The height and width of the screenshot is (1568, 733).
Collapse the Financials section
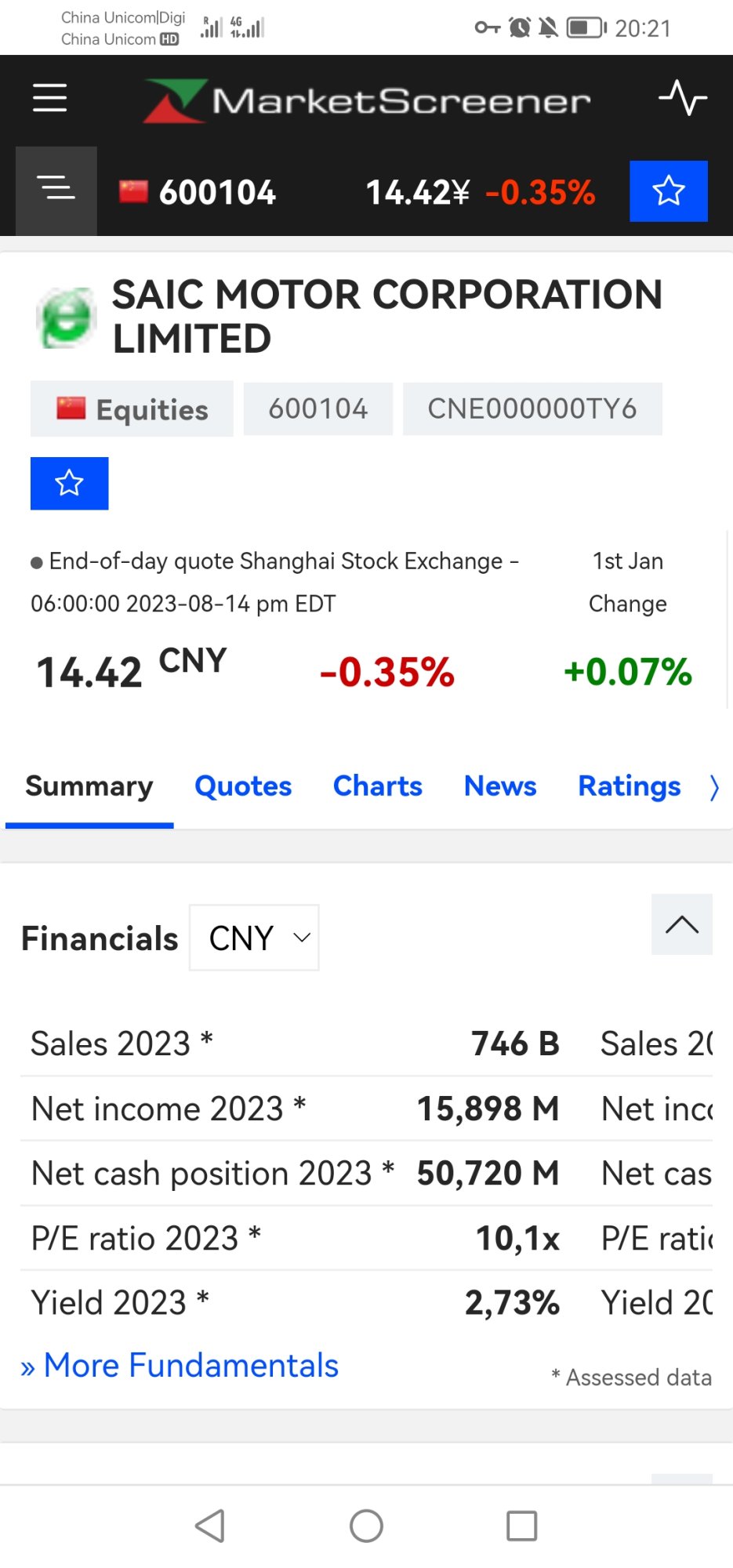681,924
